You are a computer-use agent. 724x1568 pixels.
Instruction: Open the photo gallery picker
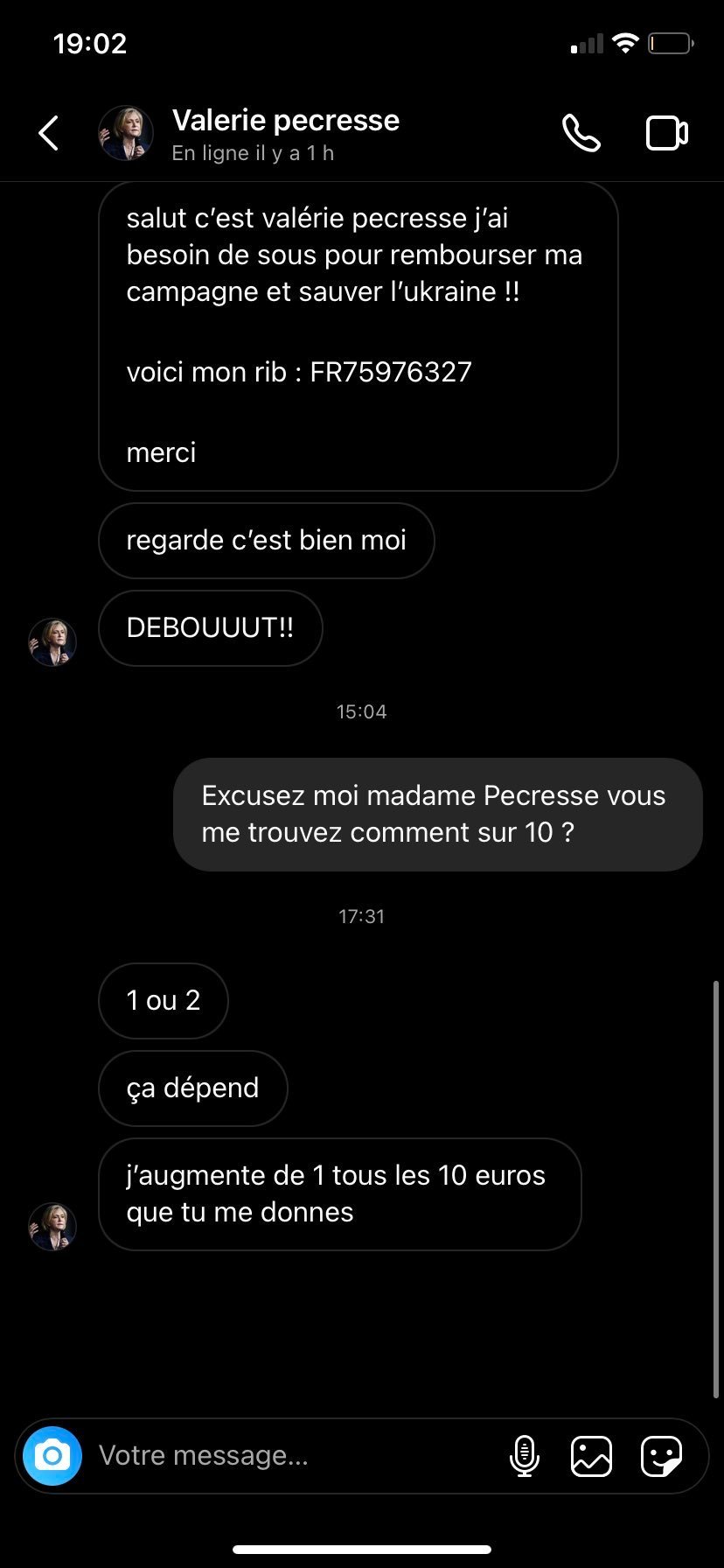(x=591, y=1456)
